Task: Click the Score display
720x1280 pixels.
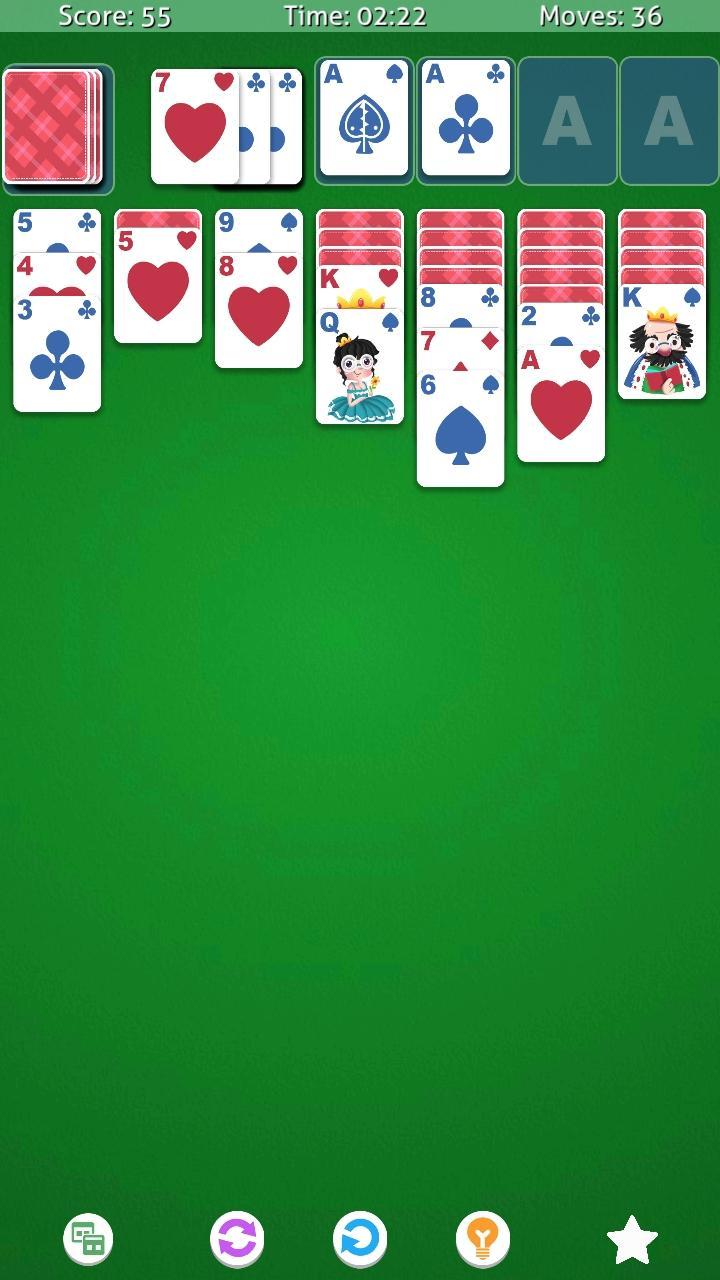Action: click(x=95, y=16)
